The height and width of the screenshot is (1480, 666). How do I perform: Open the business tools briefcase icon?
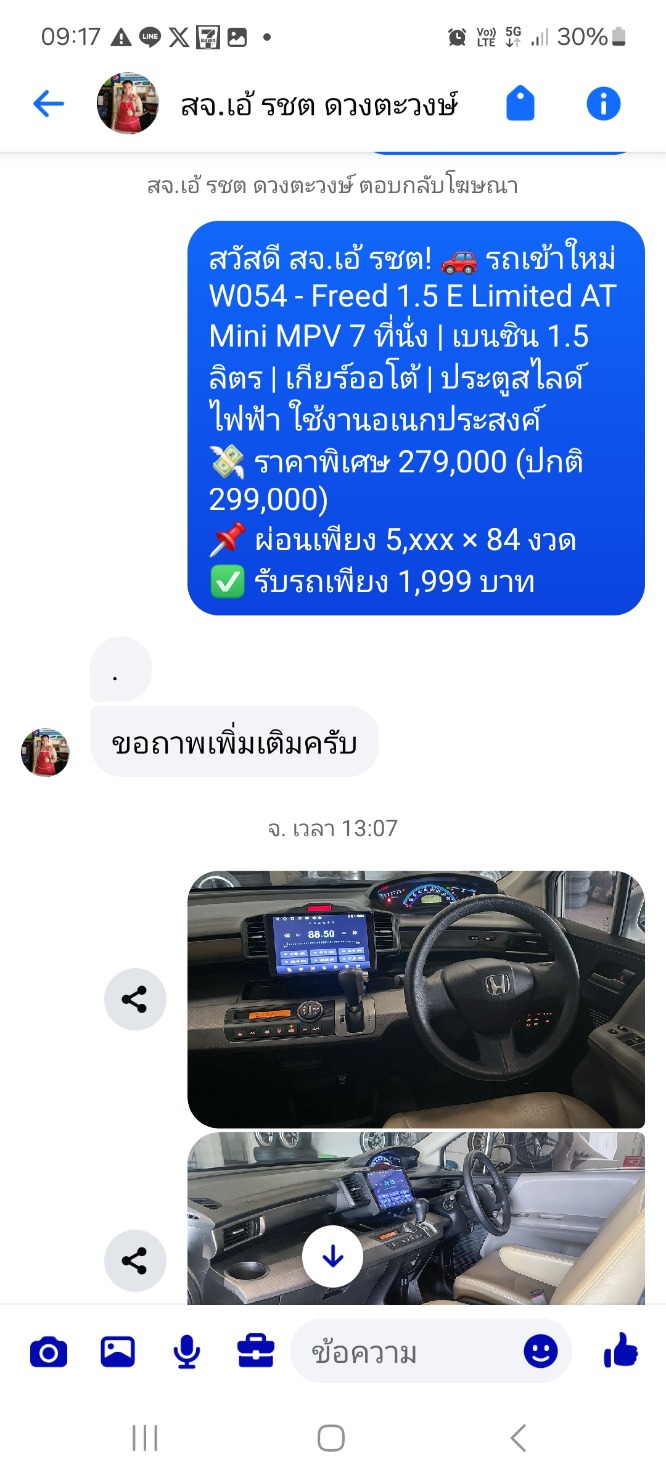click(x=256, y=1352)
